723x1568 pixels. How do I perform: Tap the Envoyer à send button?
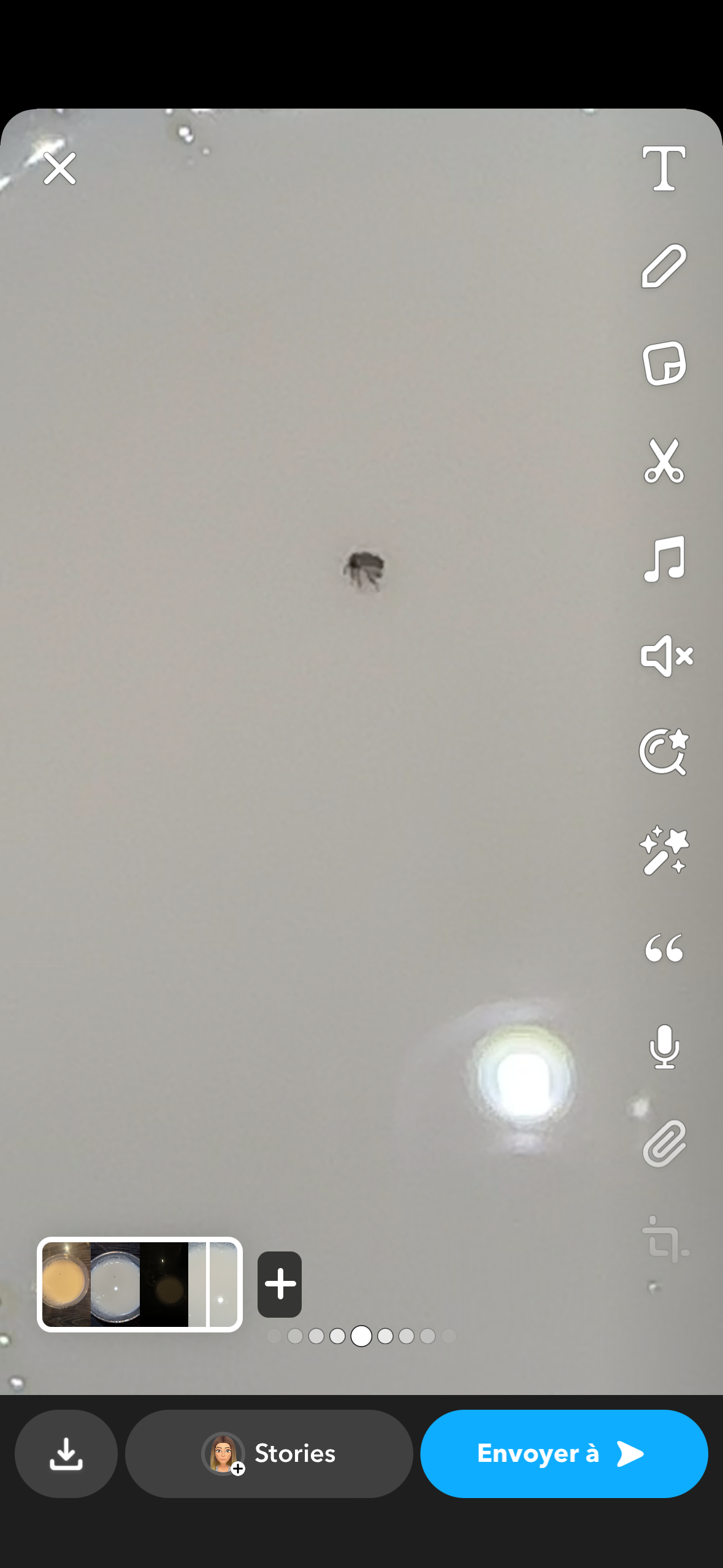click(564, 1453)
